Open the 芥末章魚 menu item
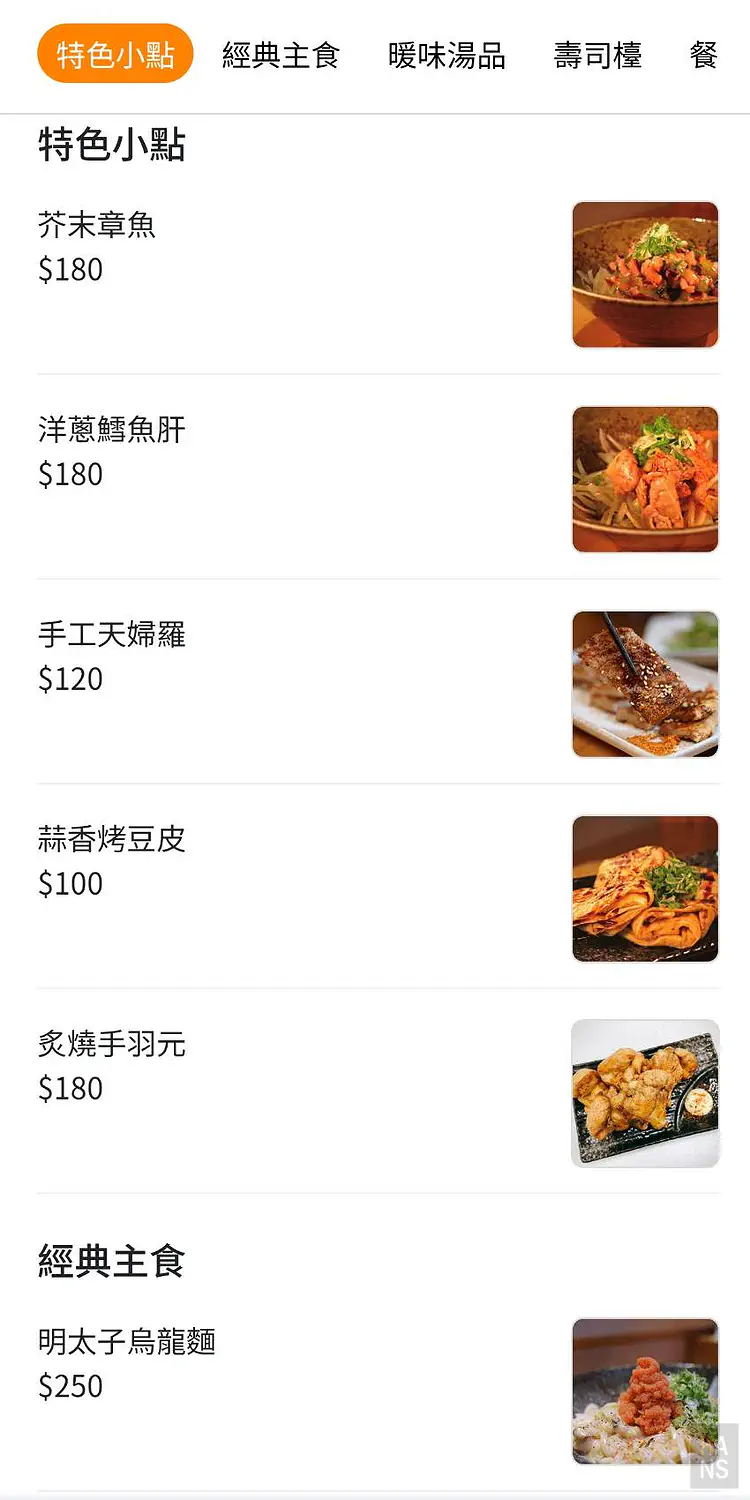 pyautogui.click(x=97, y=225)
